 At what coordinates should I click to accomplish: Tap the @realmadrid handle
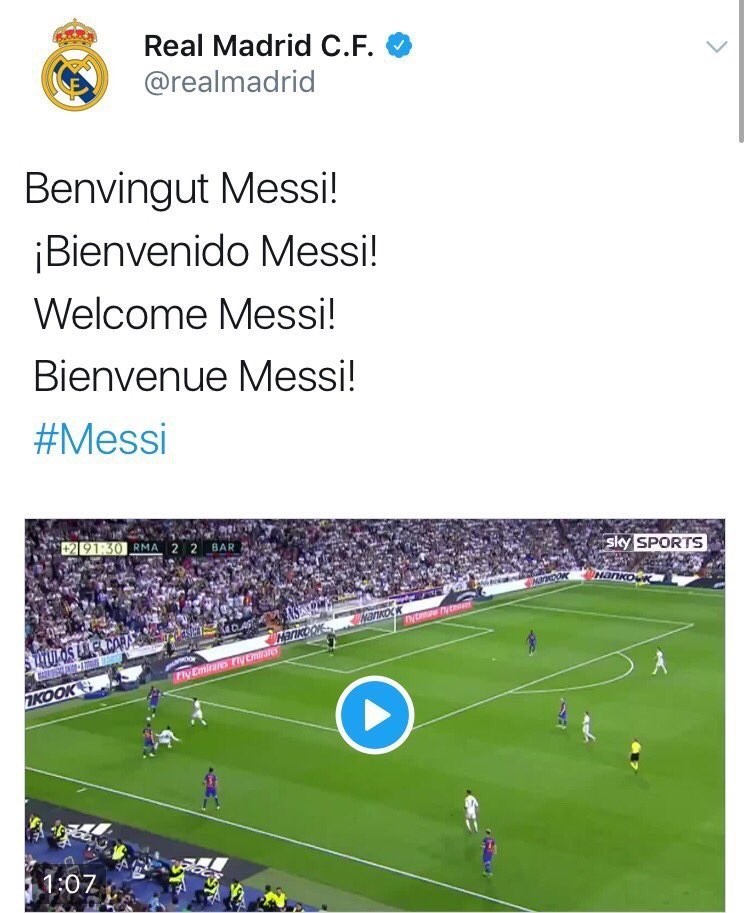[x=229, y=81]
